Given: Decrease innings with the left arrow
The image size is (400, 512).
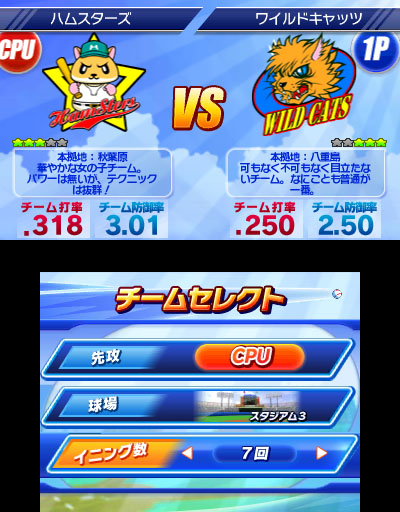Looking at the screenshot, I should [187, 453].
